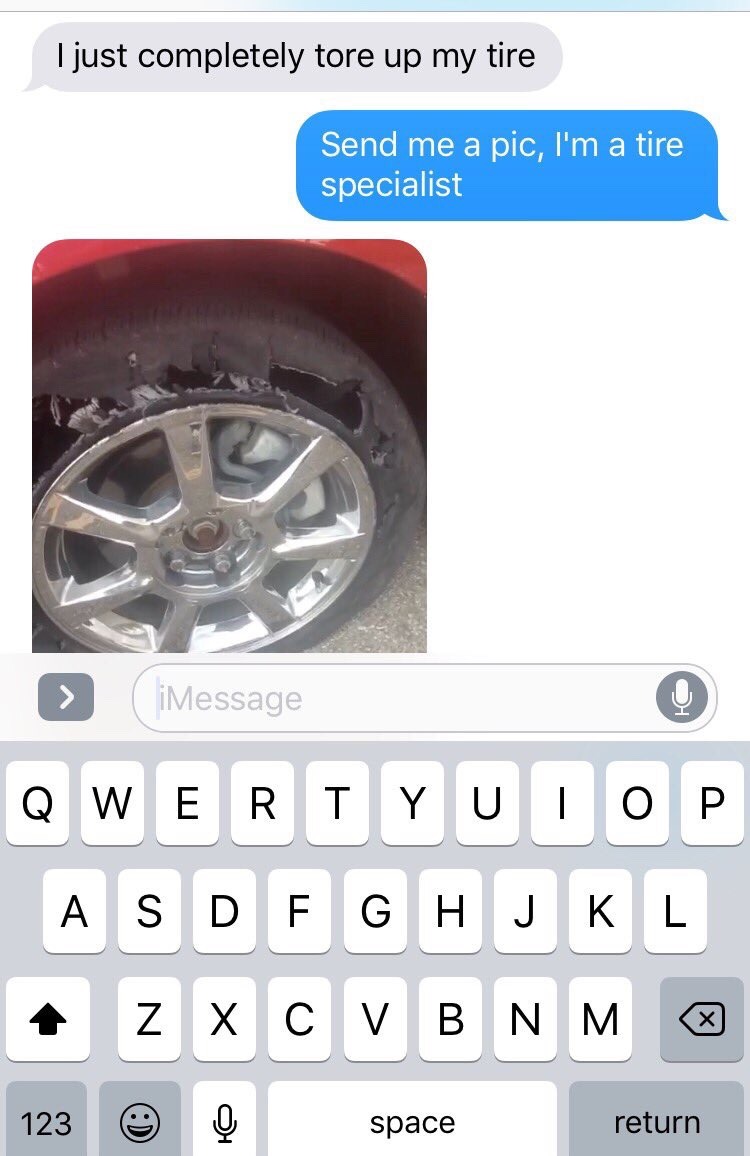Expand the apps chevron beside the message field
This screenshot has width=750, height=1156.
tap(66, 697)
